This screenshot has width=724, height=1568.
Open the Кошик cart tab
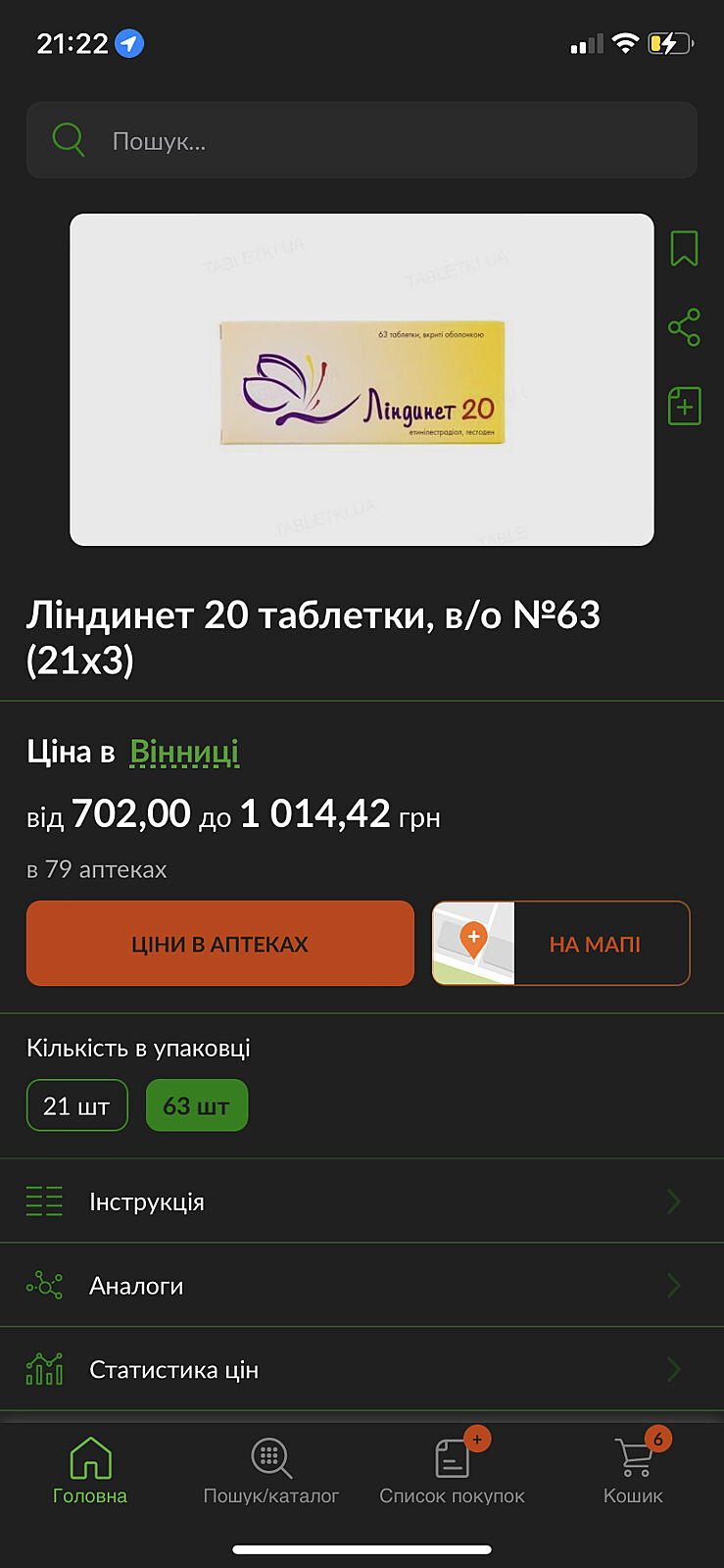pos(634,1470)
